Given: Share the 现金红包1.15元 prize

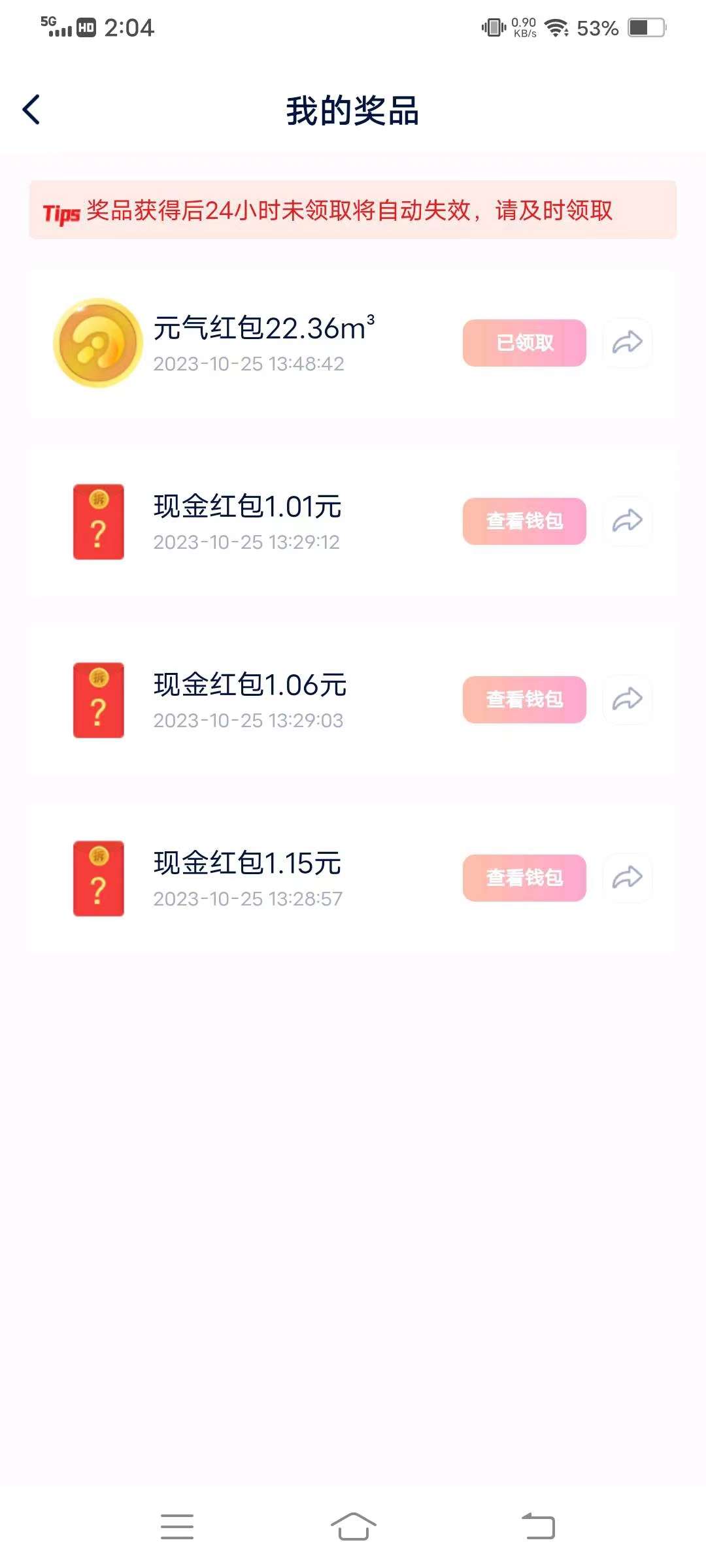Looking at the screenshot, I should [x=628, y=878].
